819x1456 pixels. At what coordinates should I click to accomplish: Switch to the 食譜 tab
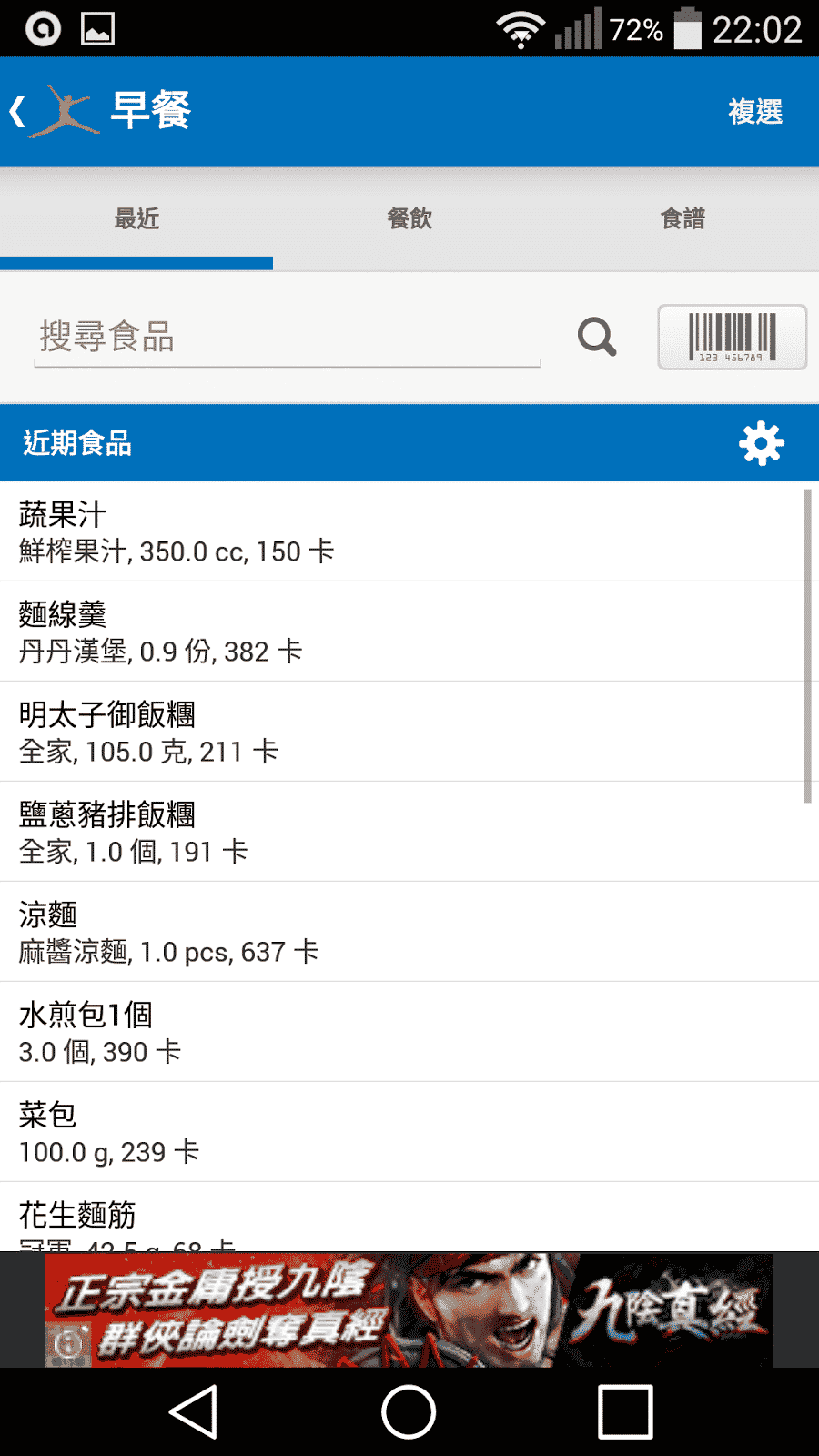[x=682, y=218]
